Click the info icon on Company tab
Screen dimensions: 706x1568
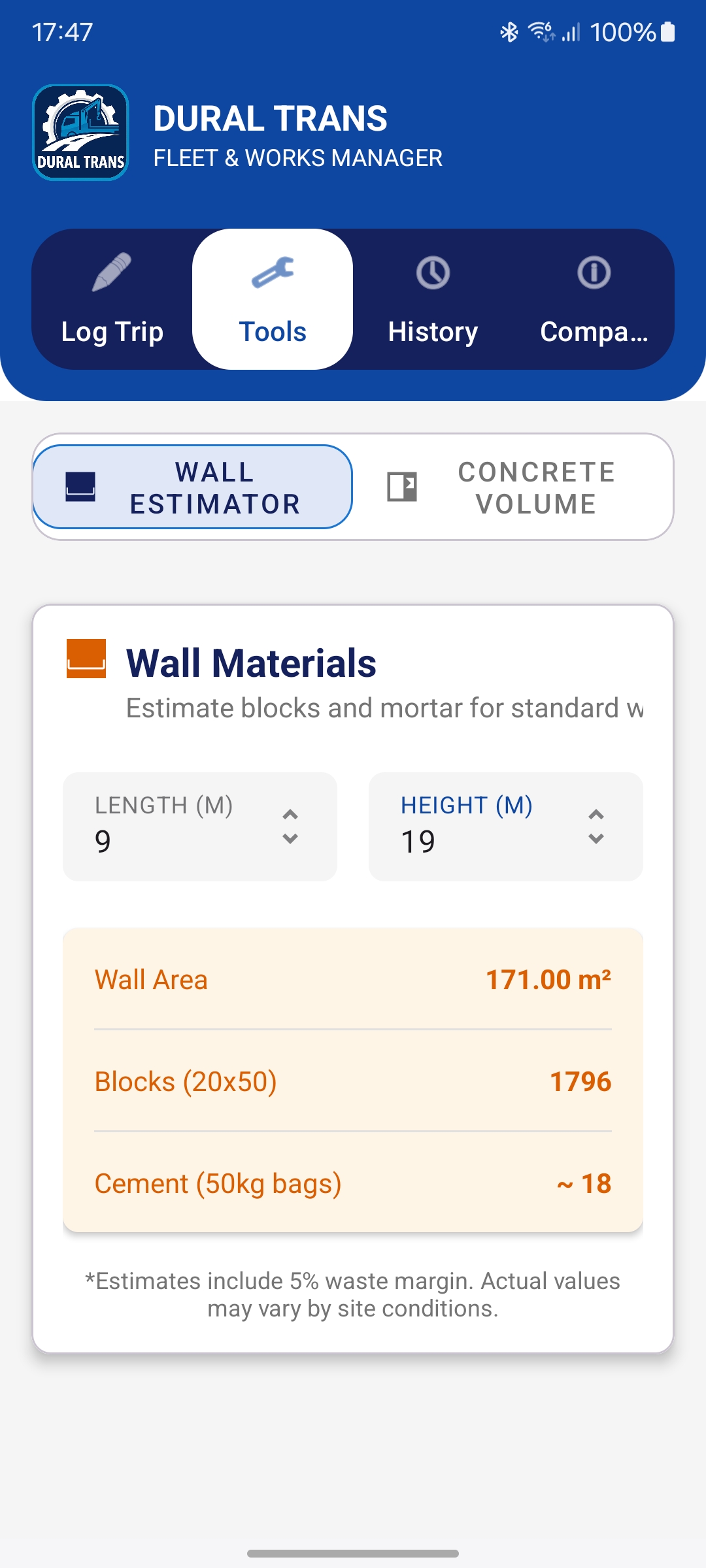594,274
